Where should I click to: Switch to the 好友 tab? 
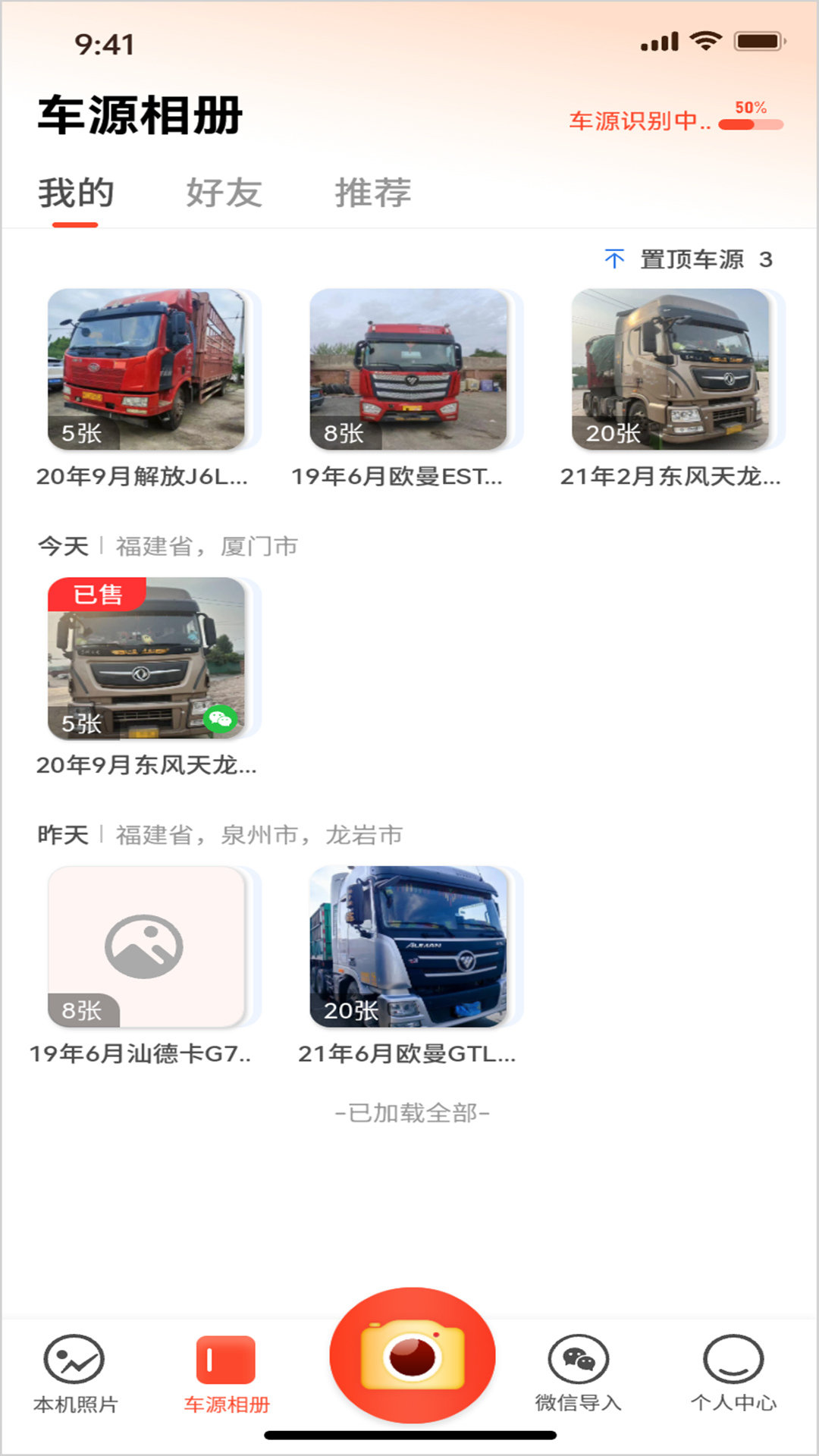pyautogui.click(x=222, y=193)
